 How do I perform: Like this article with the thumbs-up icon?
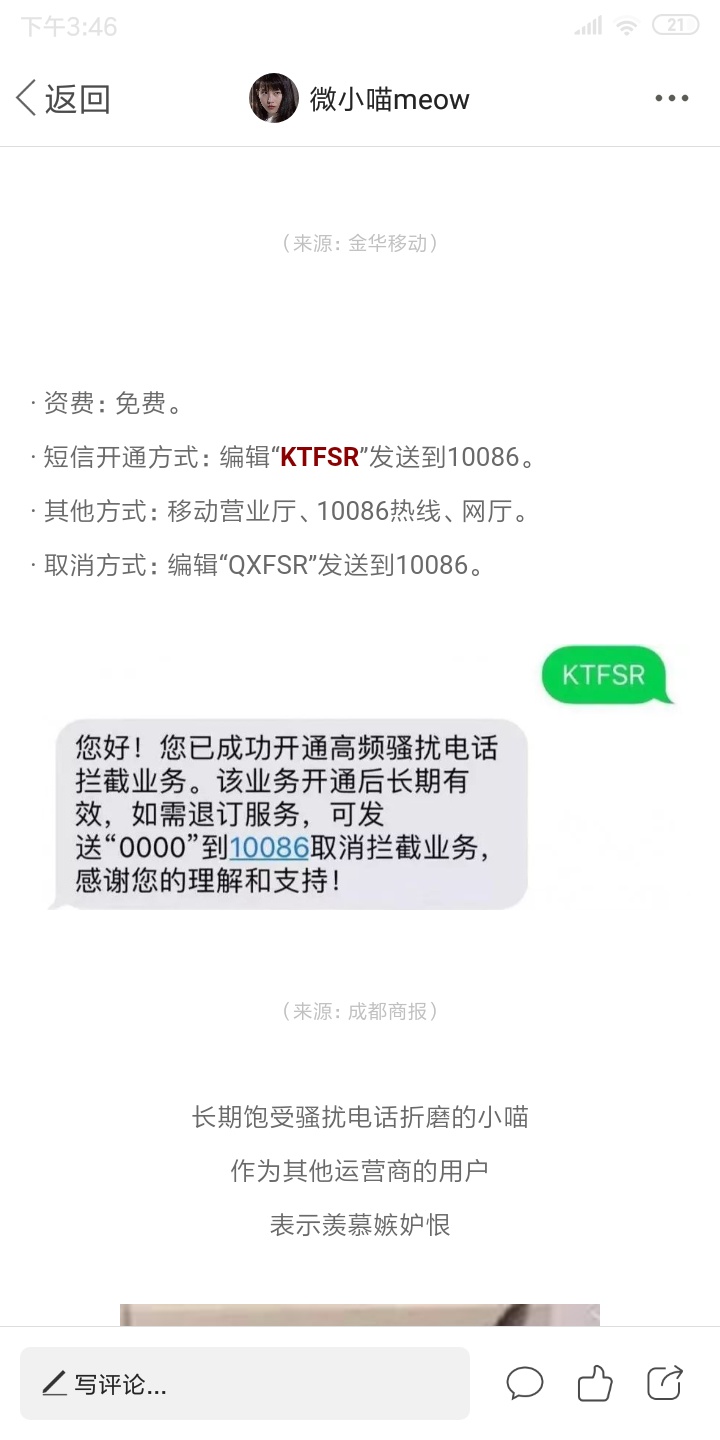click(595, 1384)
